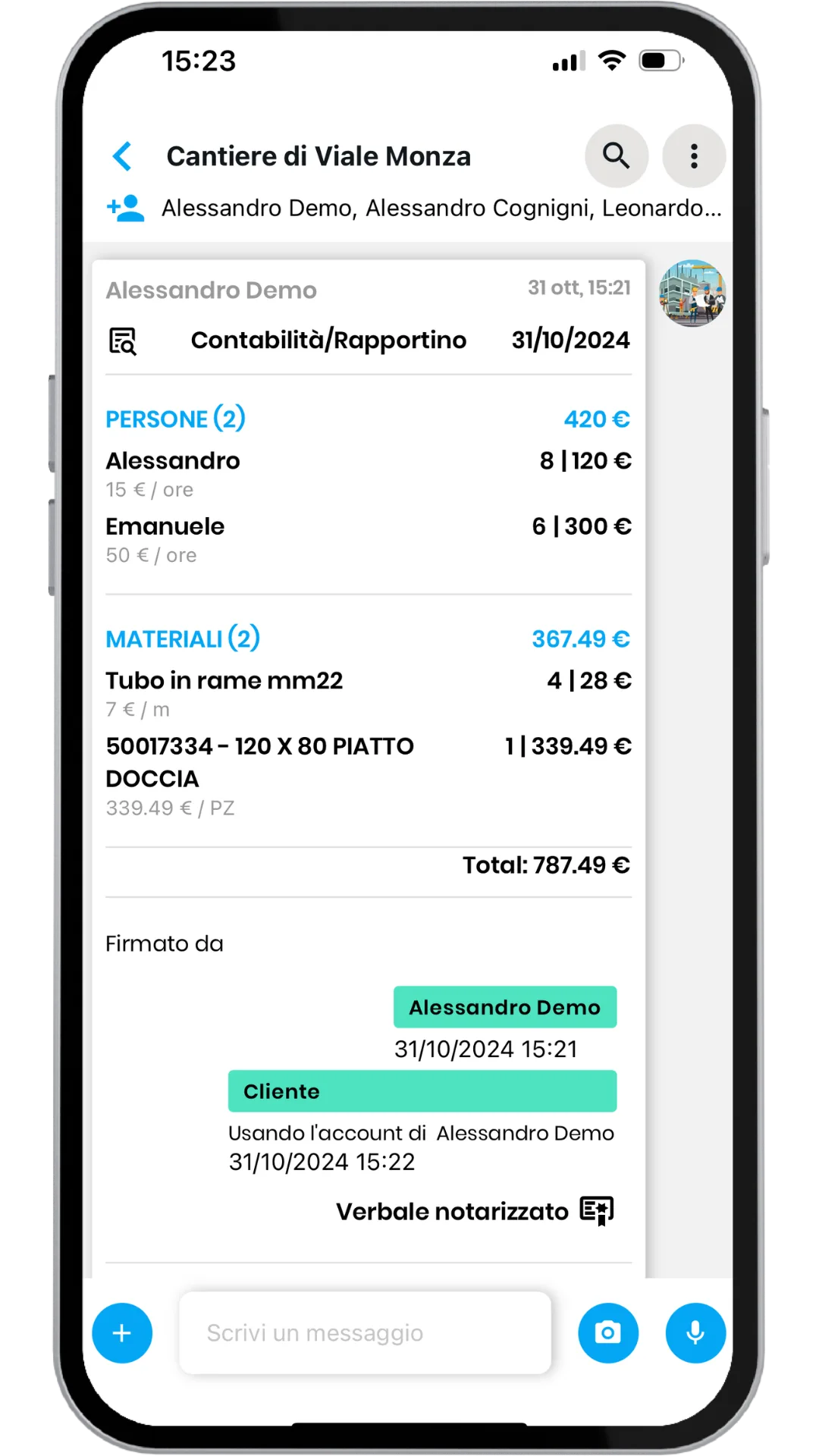819x1456 pixels.
Task: Focus the Scrivi un messaggio field
Action: pos(365,1332)
